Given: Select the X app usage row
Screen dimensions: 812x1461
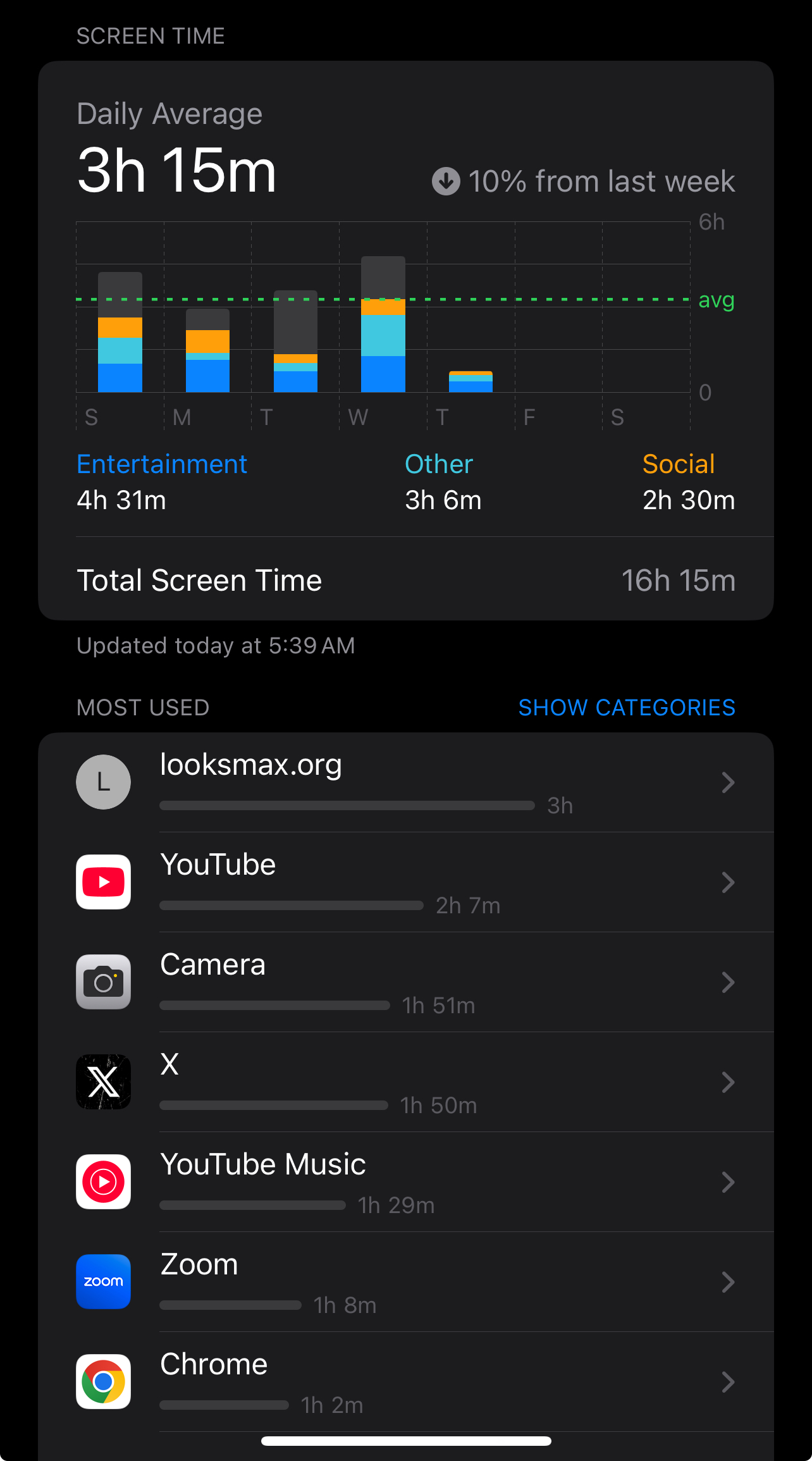Looking at the screenshot, I should coord(405,1082).
